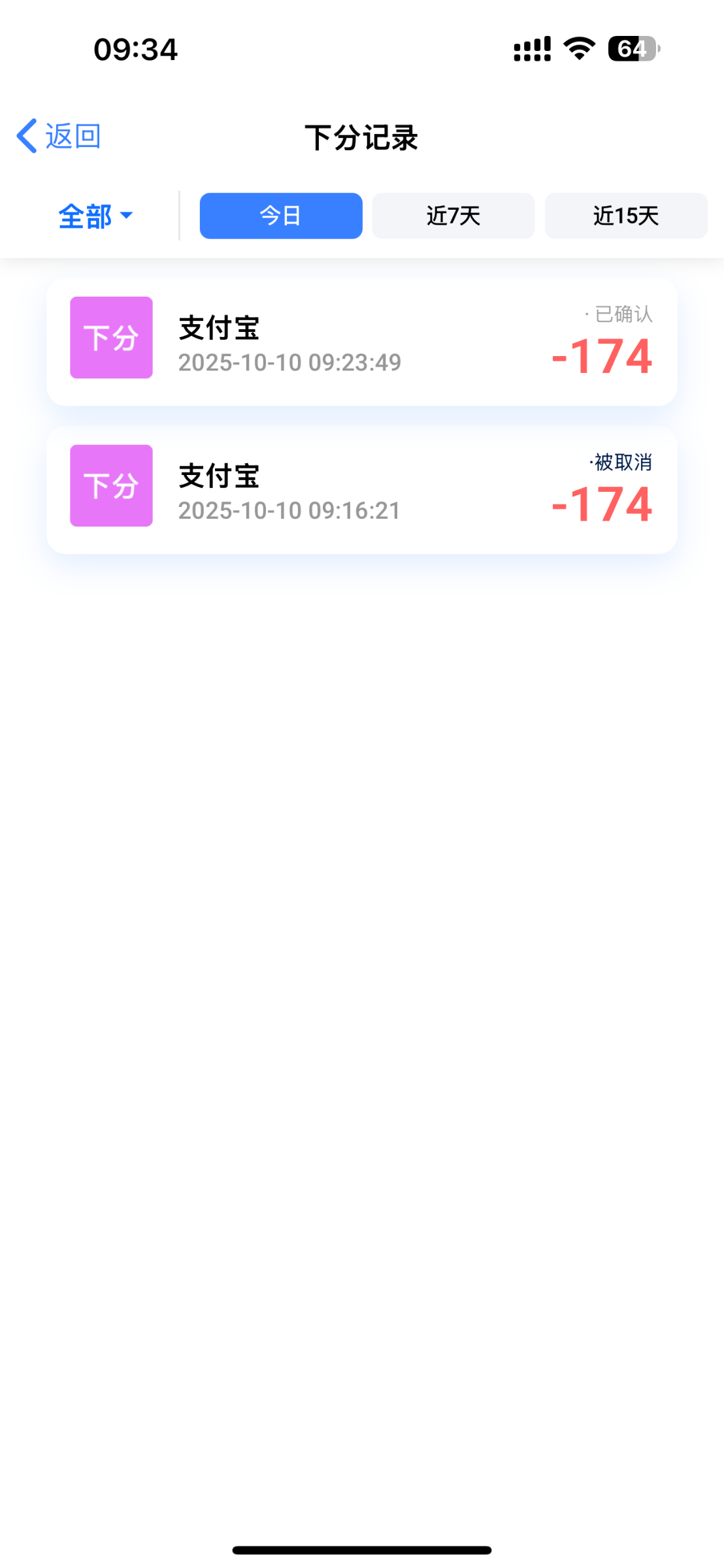The height and width of the screenshot is (1568, 724).
Task: Open the 已确认 支付宝 record at 09:23:49
Action: tap(361, 342)
